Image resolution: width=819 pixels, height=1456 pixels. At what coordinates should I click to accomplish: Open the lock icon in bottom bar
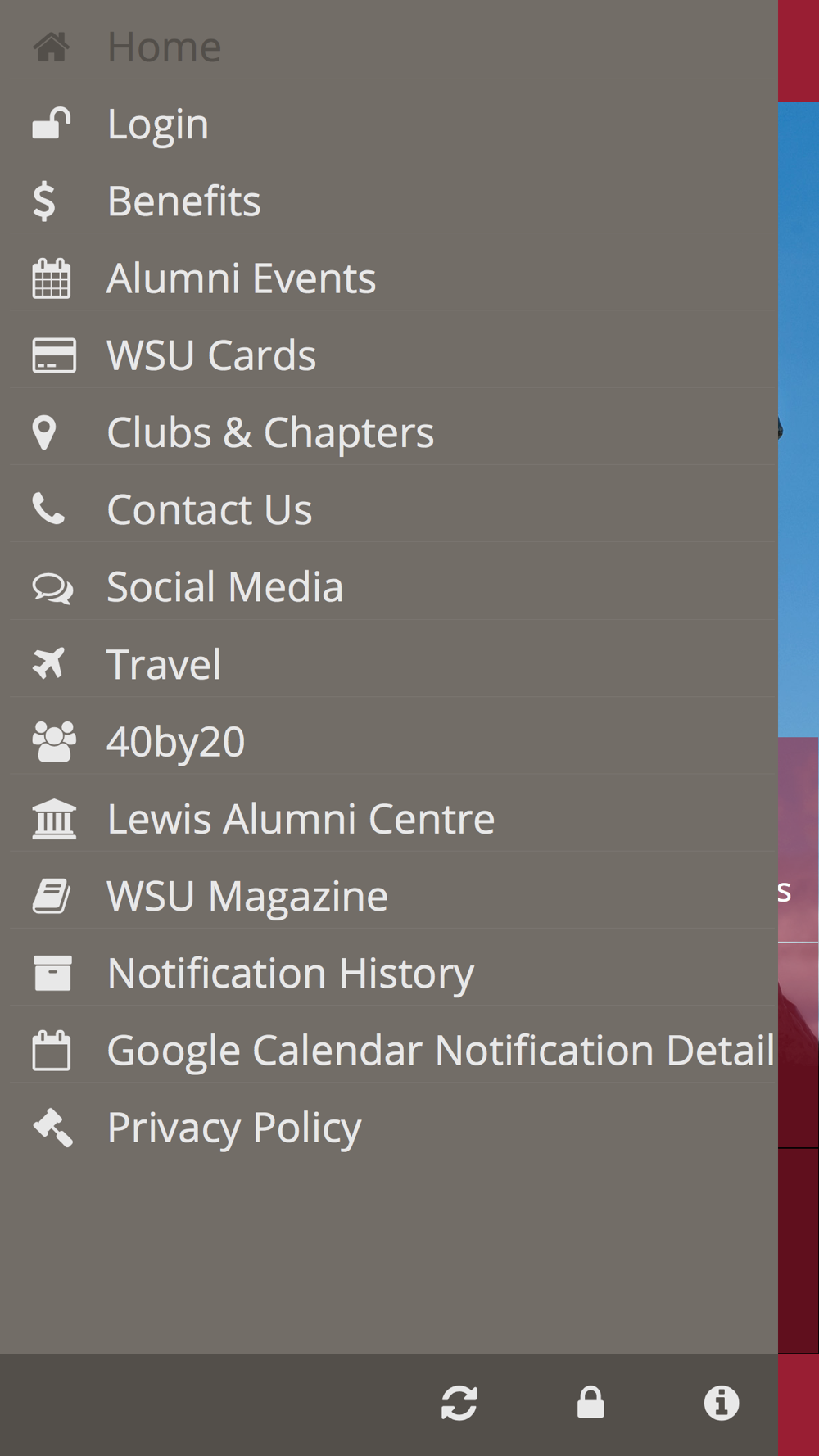590,1403
